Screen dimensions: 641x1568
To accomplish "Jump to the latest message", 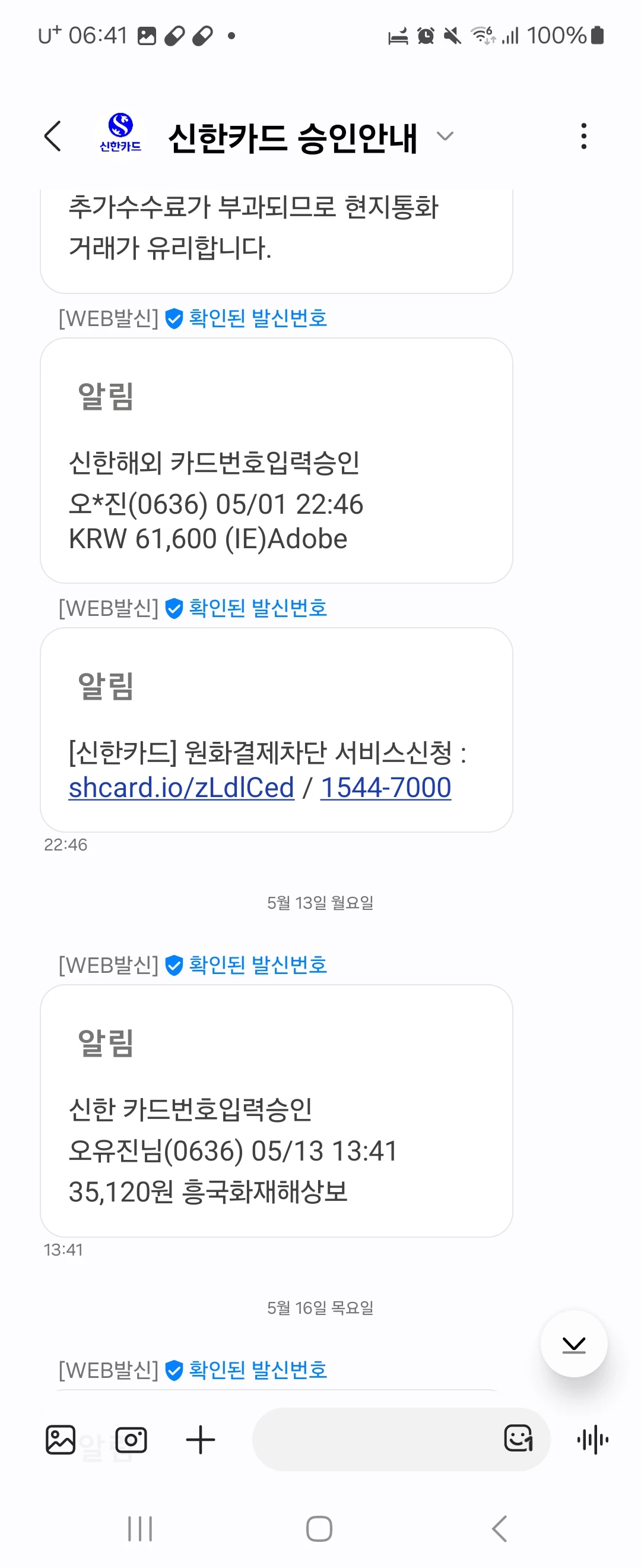I will 573,1344.
